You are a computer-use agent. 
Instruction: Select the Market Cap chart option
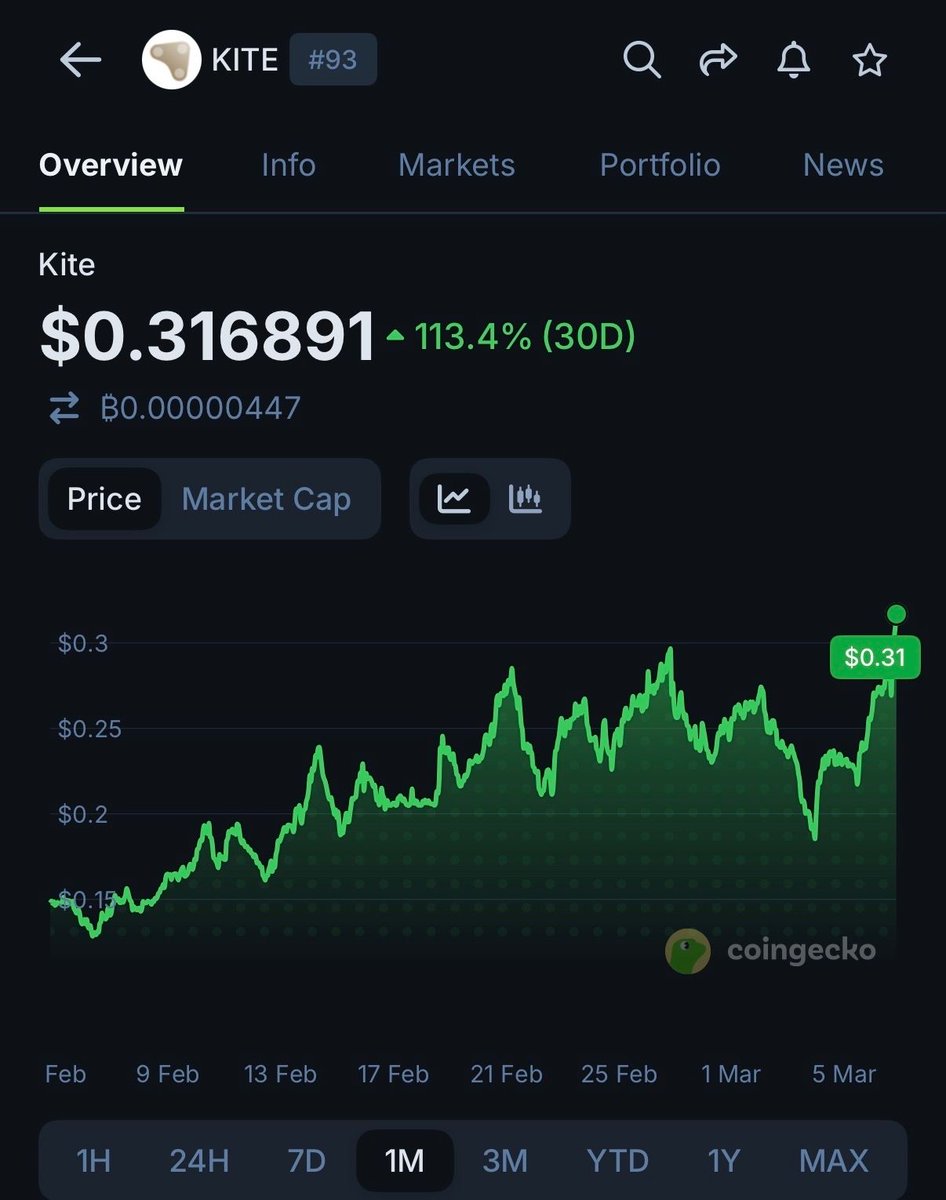point(266,499)
